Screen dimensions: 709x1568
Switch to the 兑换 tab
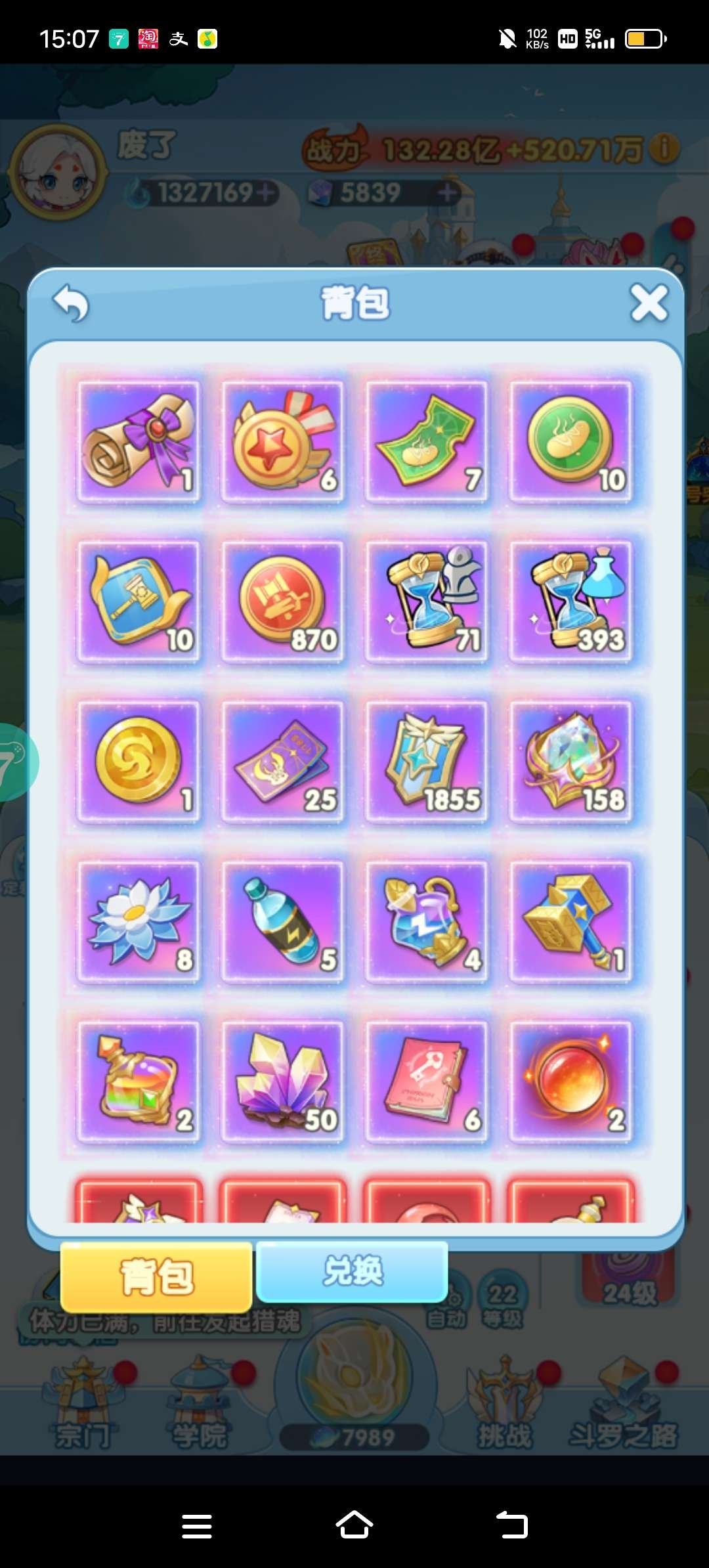(353, 1272)
